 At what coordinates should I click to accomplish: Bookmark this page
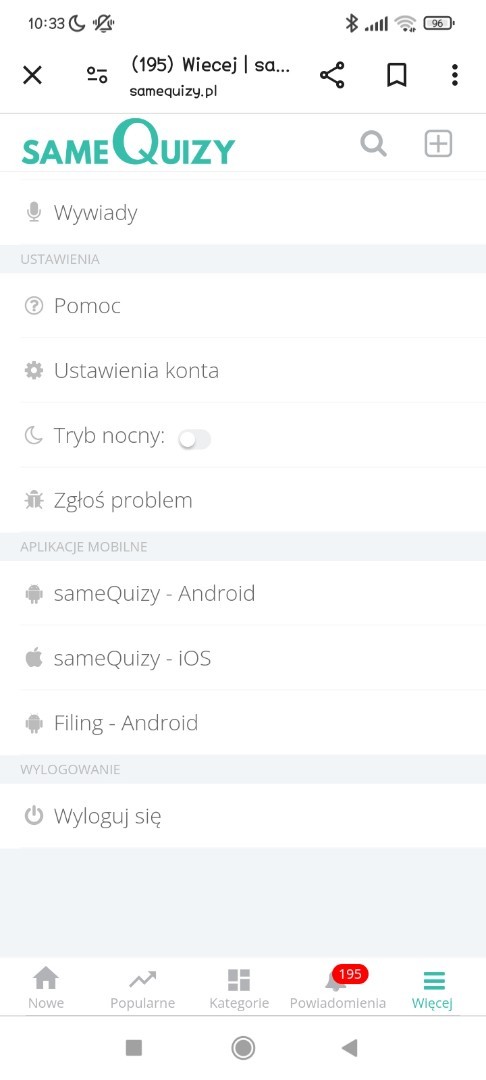(397, 75)
